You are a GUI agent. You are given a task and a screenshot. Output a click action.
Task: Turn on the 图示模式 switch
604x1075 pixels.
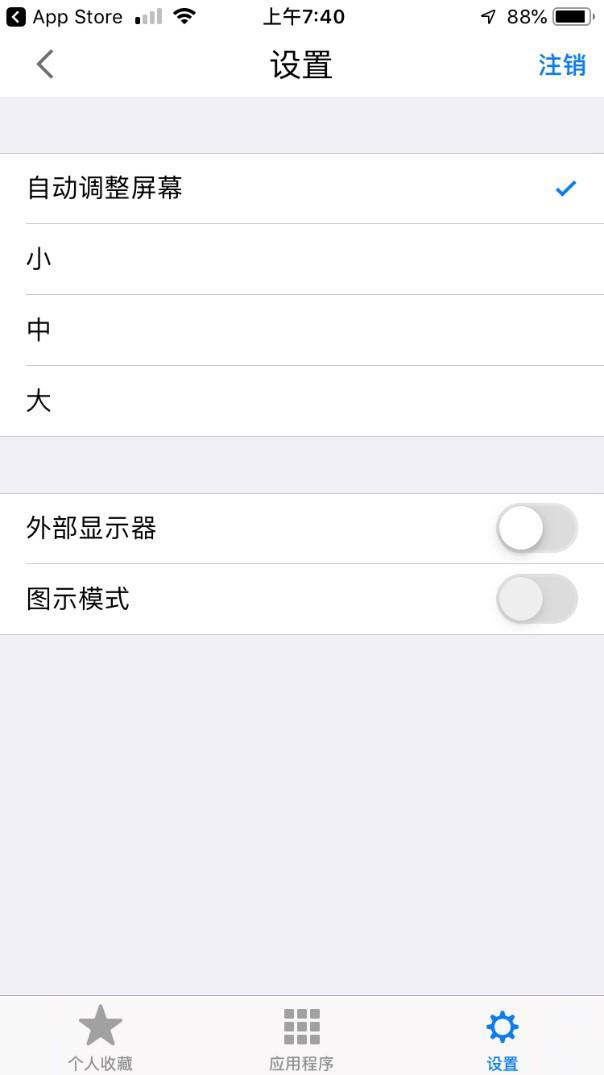click(x=537, y=599)
